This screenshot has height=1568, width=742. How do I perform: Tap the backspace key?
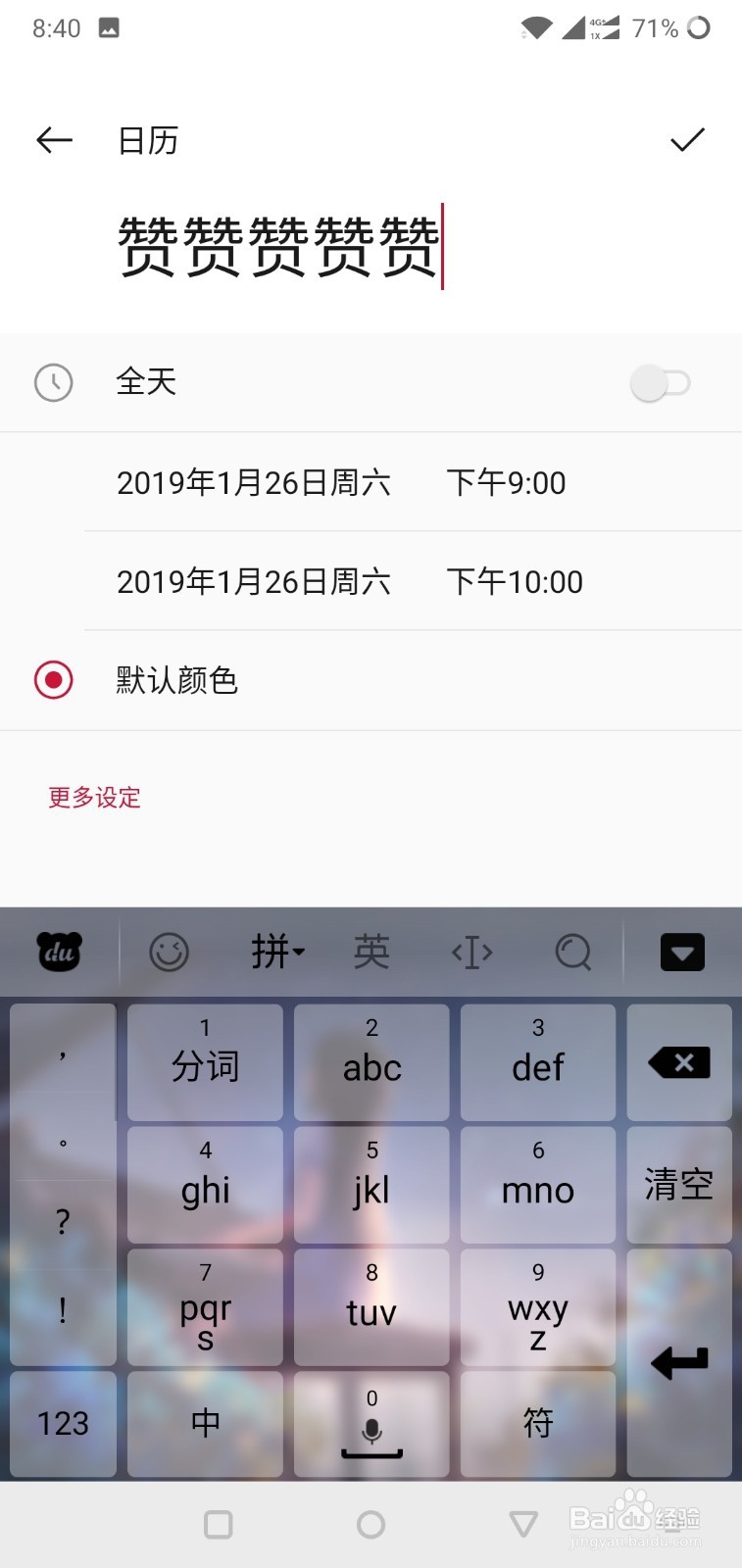coord(678,1062)
